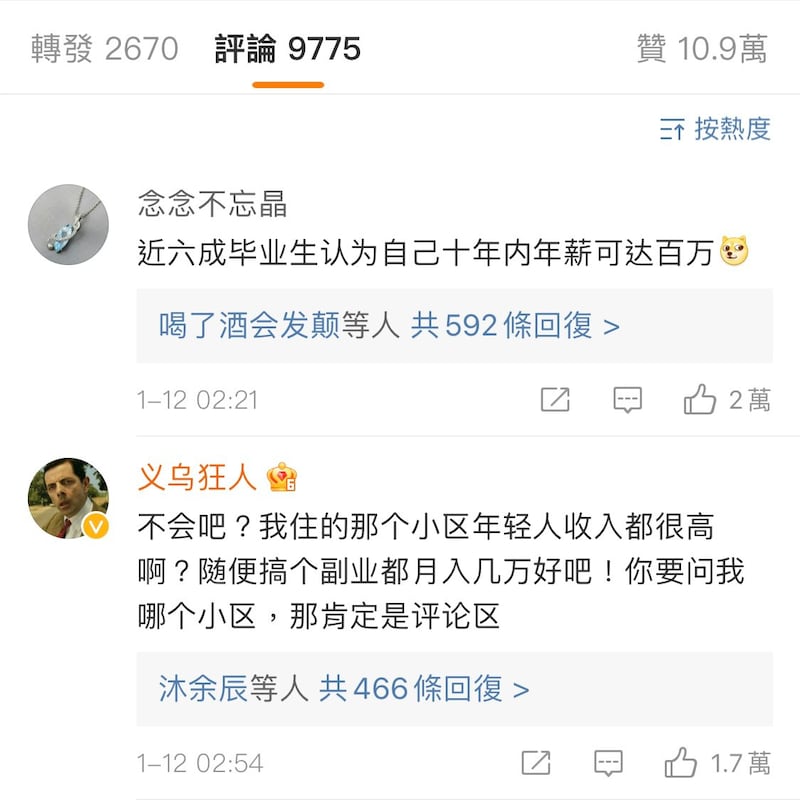Switch to the 贊 10.9萬 tab
The image size is (800, 809).
pyautogui.click(x=702, y=49)
